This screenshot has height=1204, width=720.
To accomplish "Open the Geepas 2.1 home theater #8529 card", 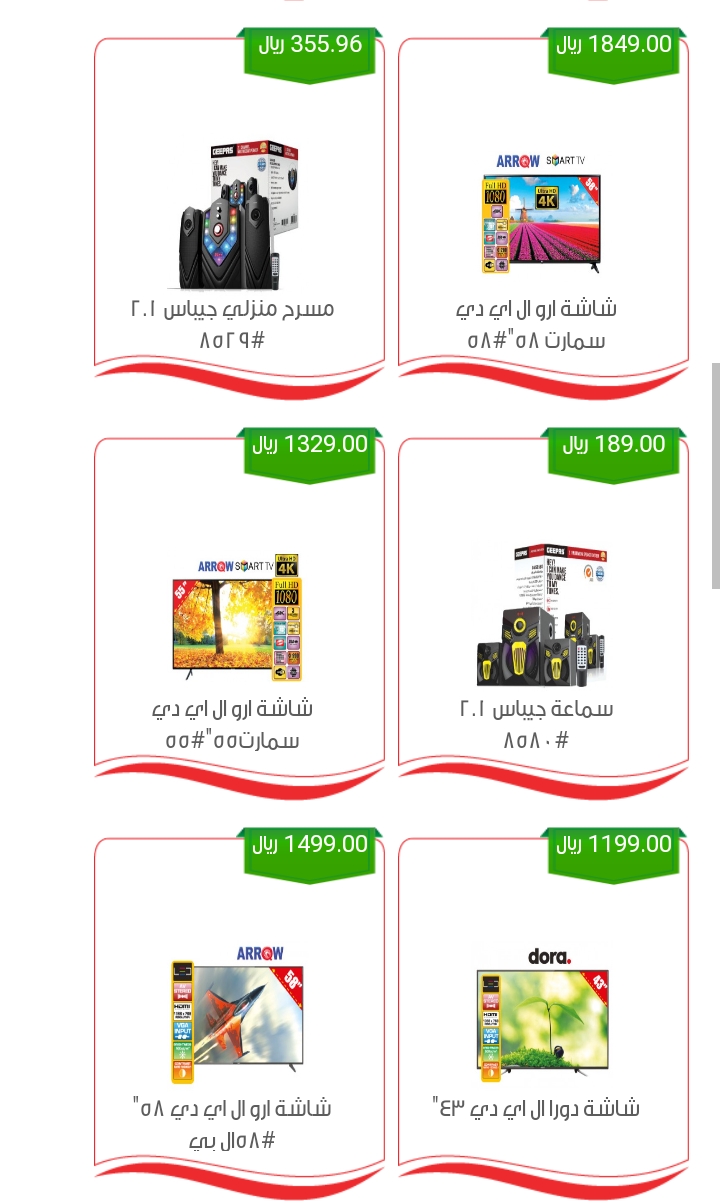I will pos(239,215).
